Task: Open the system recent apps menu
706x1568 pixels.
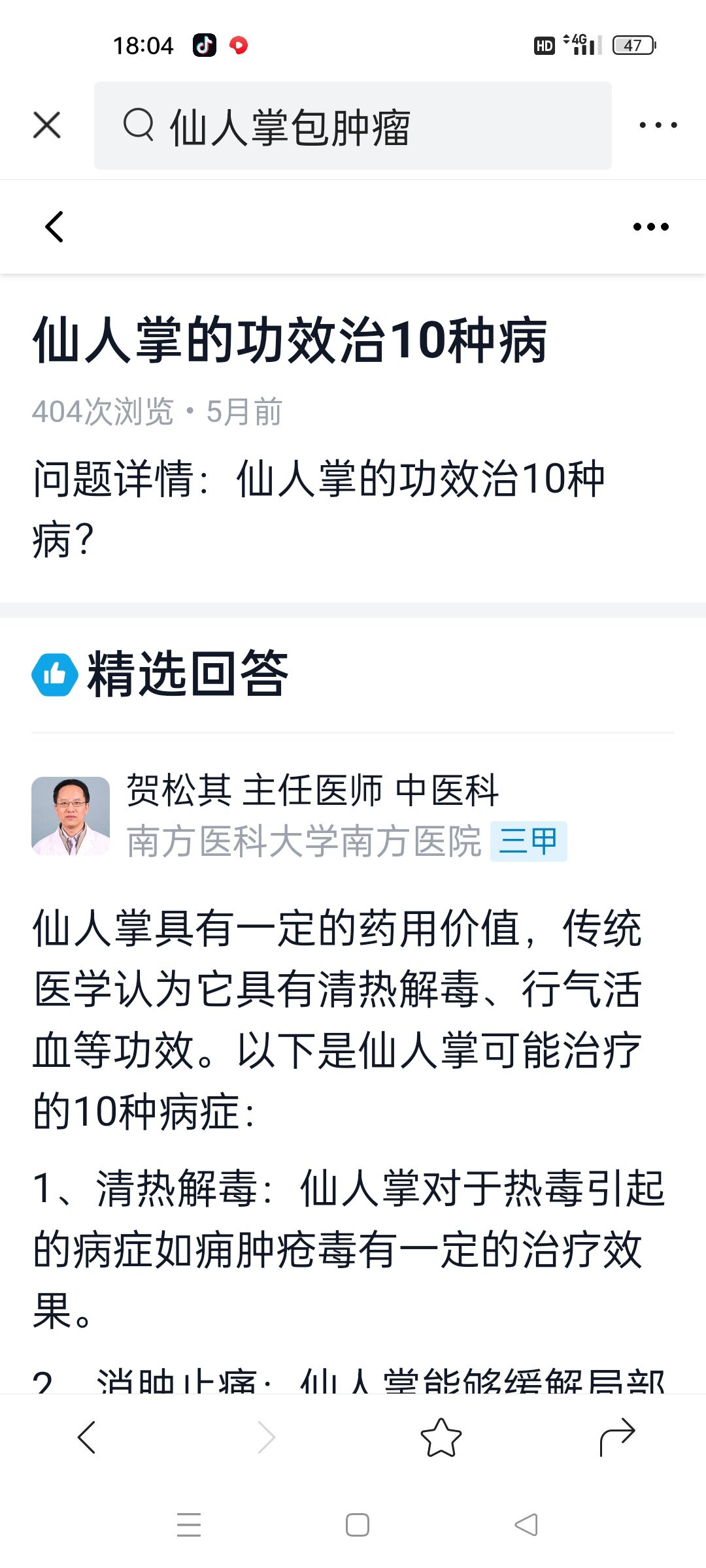Action: (189, 1525)
